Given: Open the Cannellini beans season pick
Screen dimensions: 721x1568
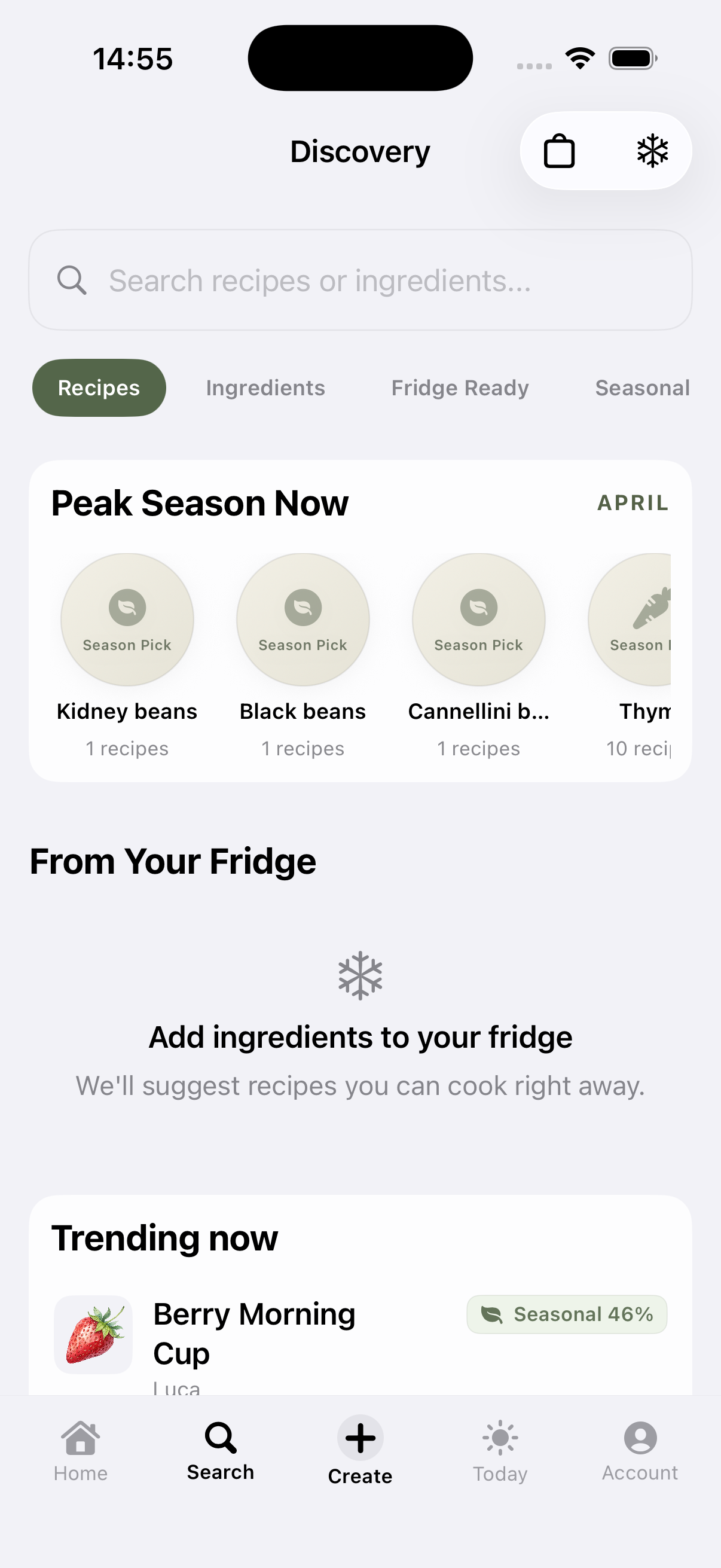Looking at the screenshot, I should click(478, 619).
